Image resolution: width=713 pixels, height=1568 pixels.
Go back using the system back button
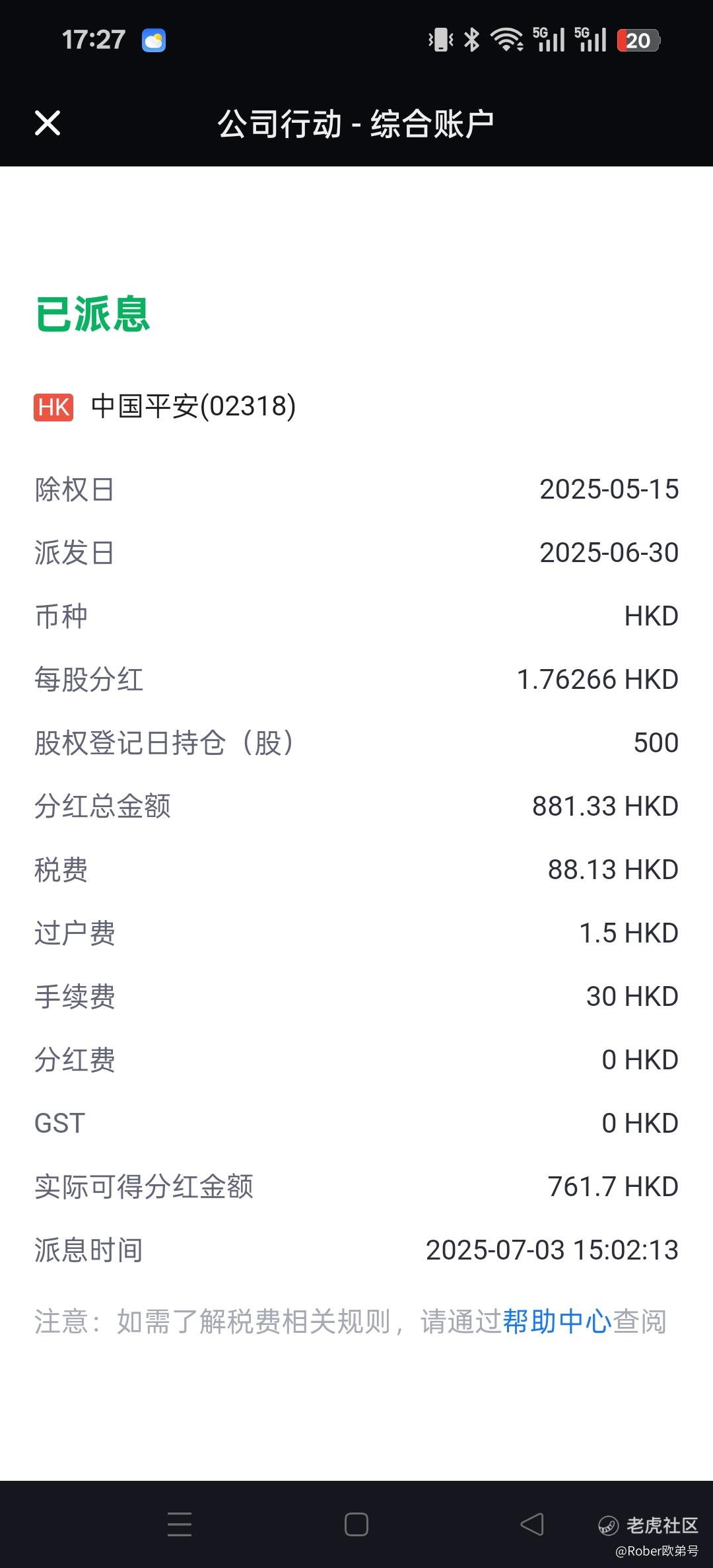tap(532, 1524)
